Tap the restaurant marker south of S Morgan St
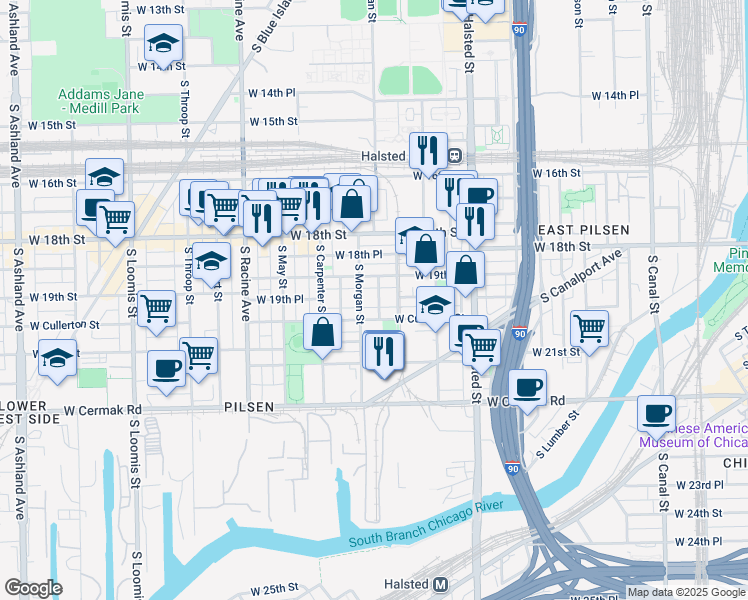Image resolution: width=748 pixels, height=600 pixels. 384,354
